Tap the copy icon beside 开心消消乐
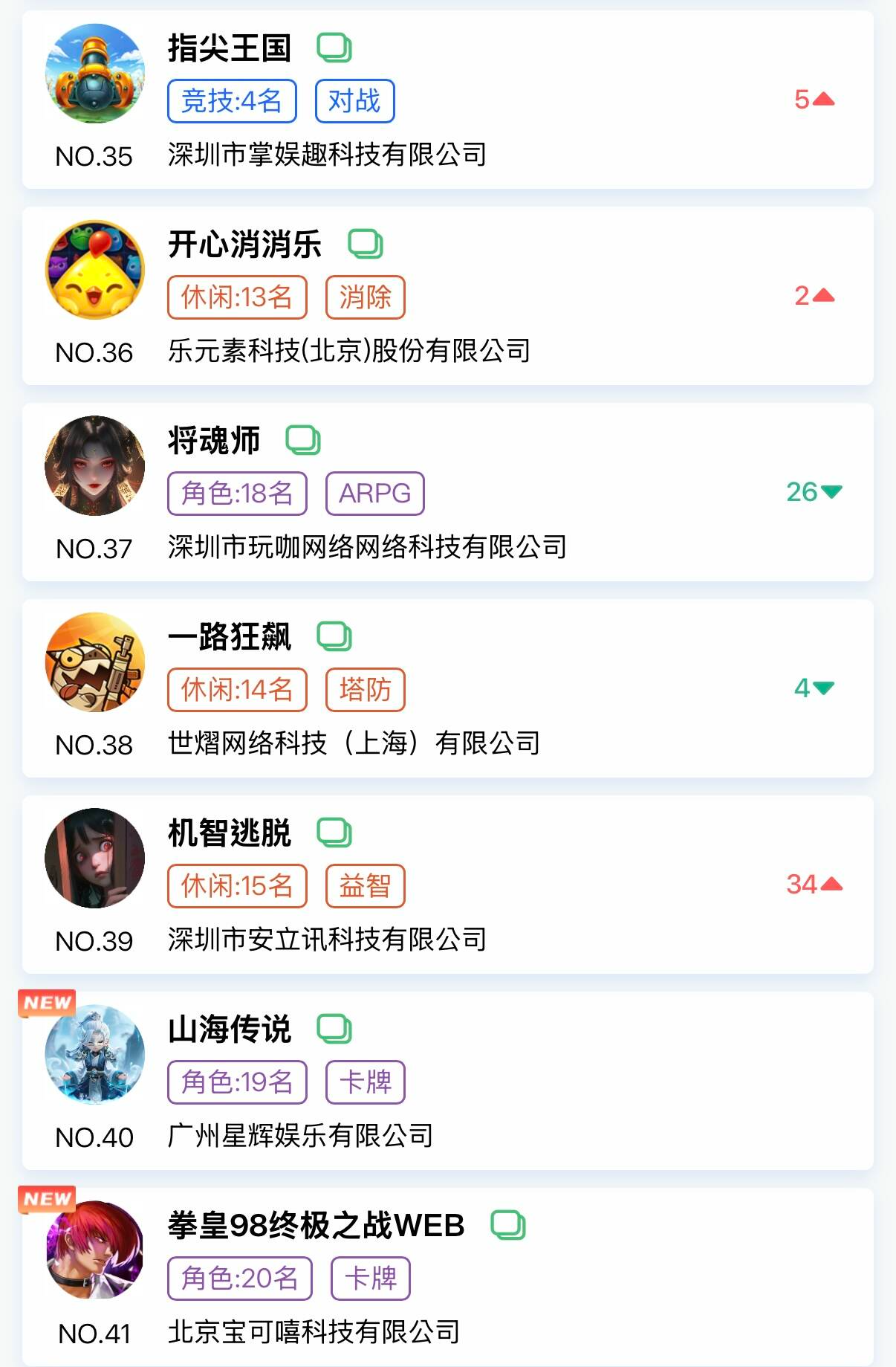 point(366,244)
